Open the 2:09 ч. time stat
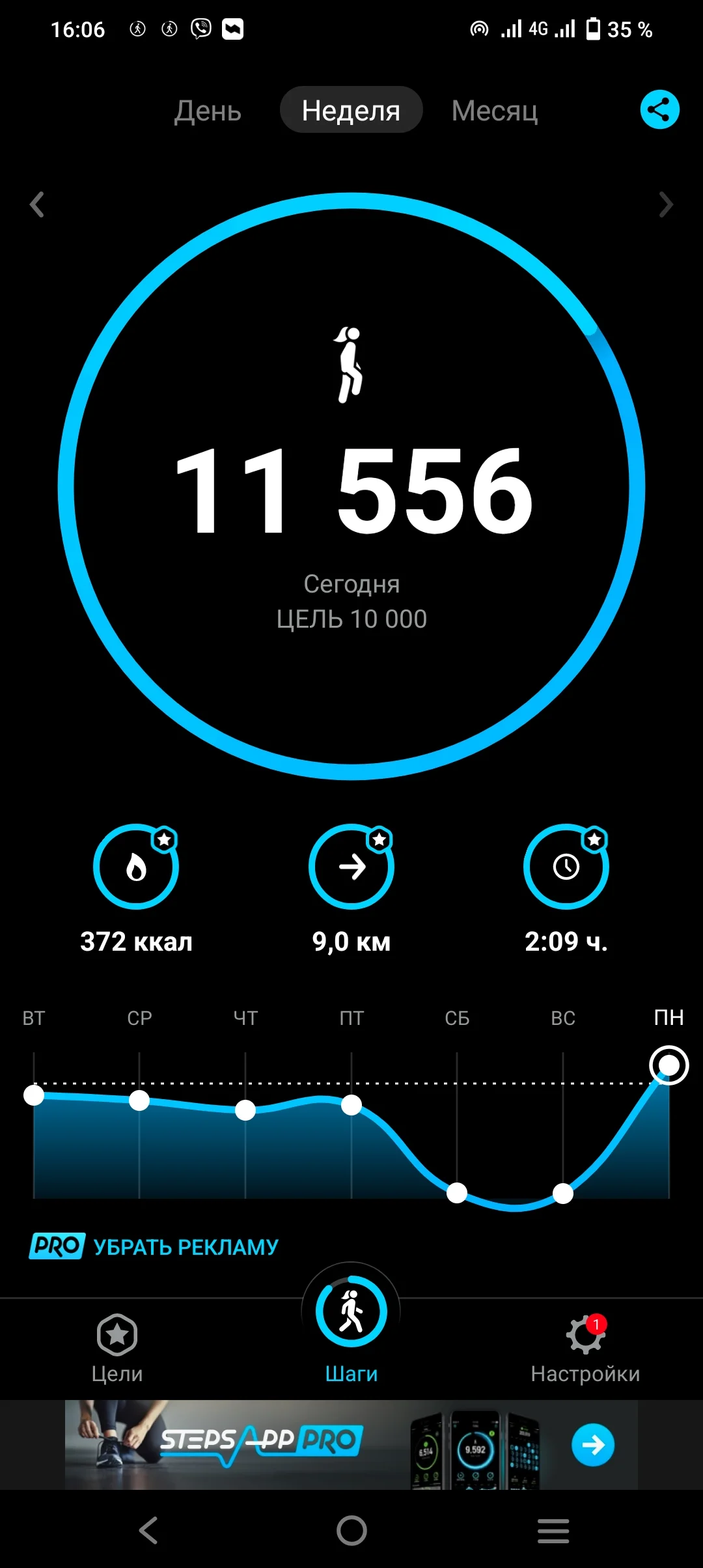Viewport: 703px width, 1568px height. (x=566, y=867)
